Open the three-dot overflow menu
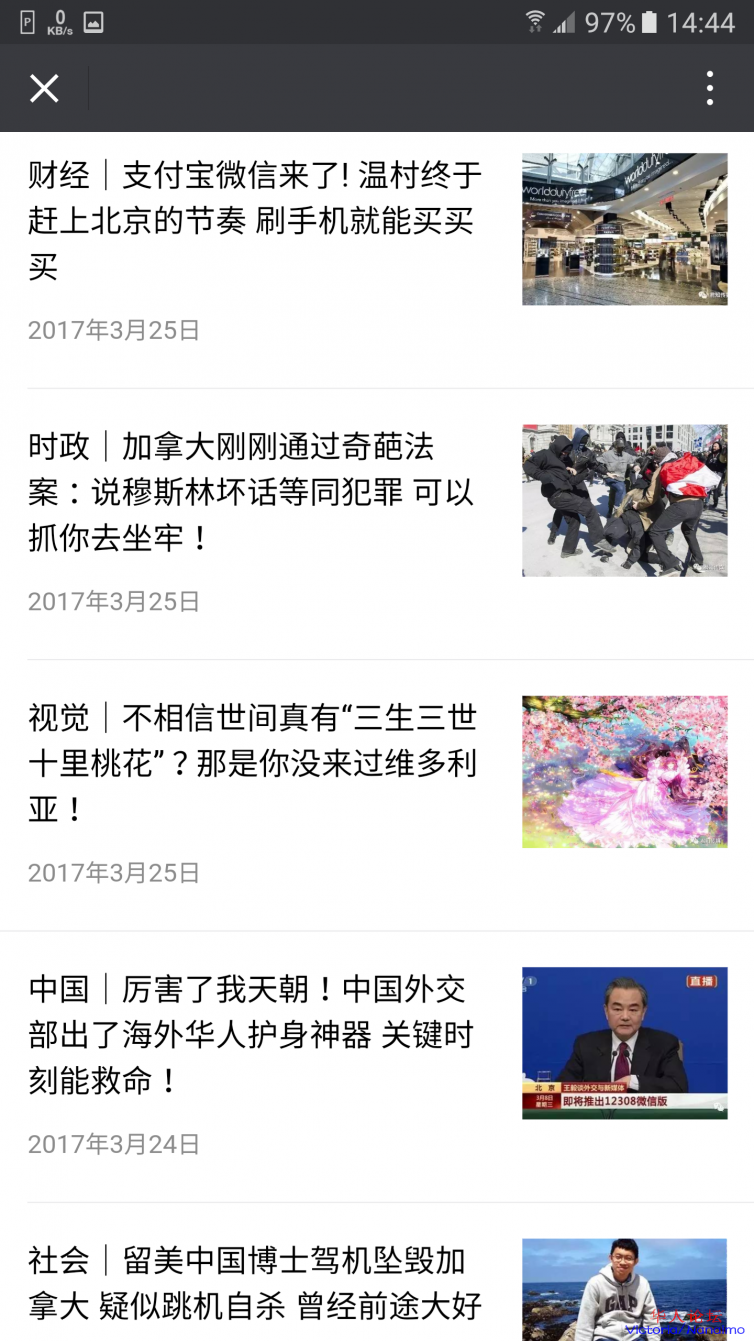 709,89
